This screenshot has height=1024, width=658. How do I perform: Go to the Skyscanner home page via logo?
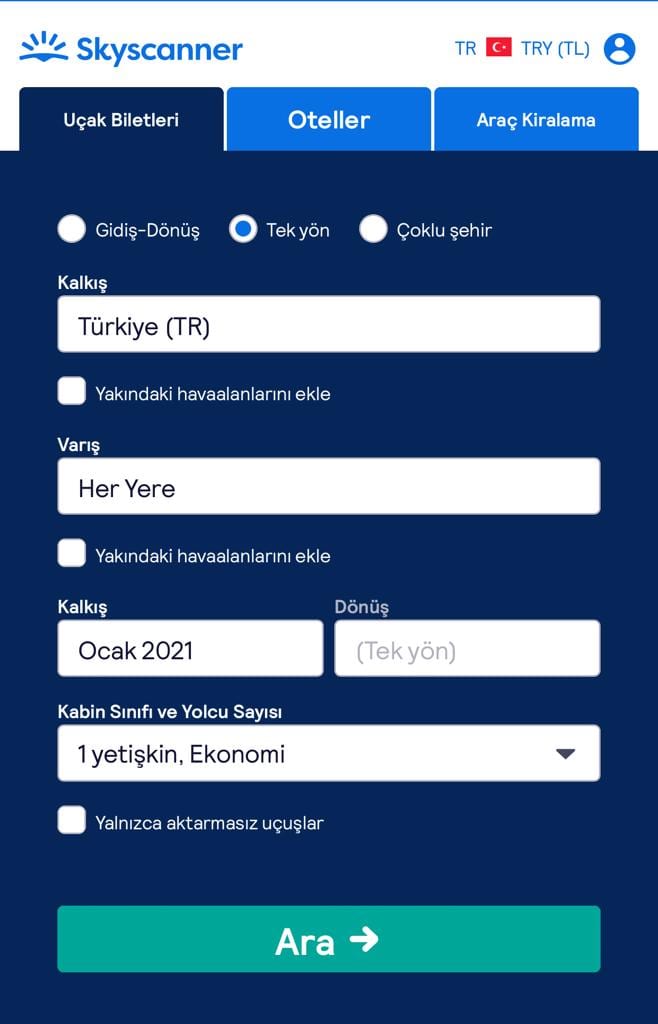[131, 48]
